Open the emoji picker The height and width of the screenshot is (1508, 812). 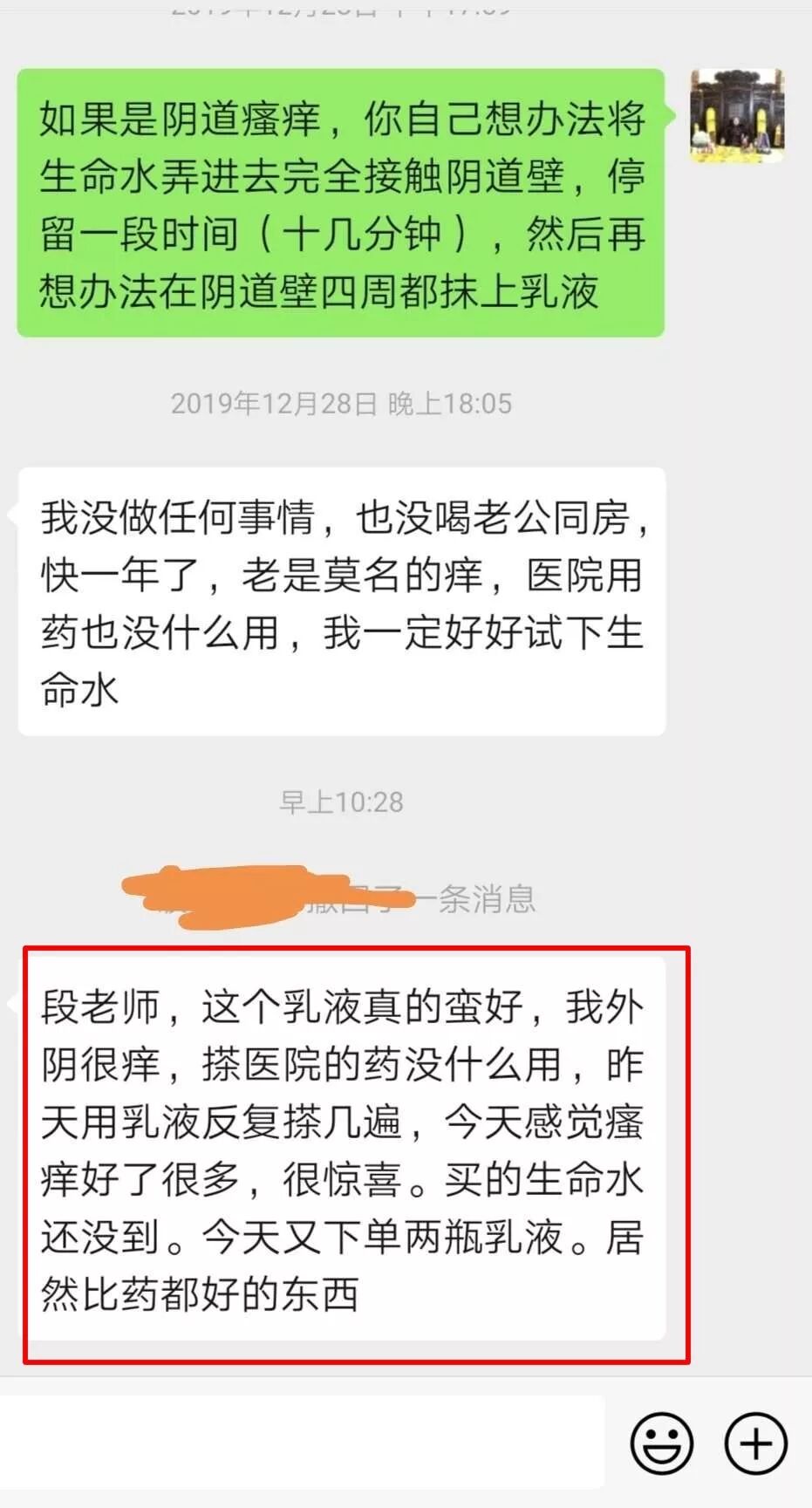[662, 1443]
